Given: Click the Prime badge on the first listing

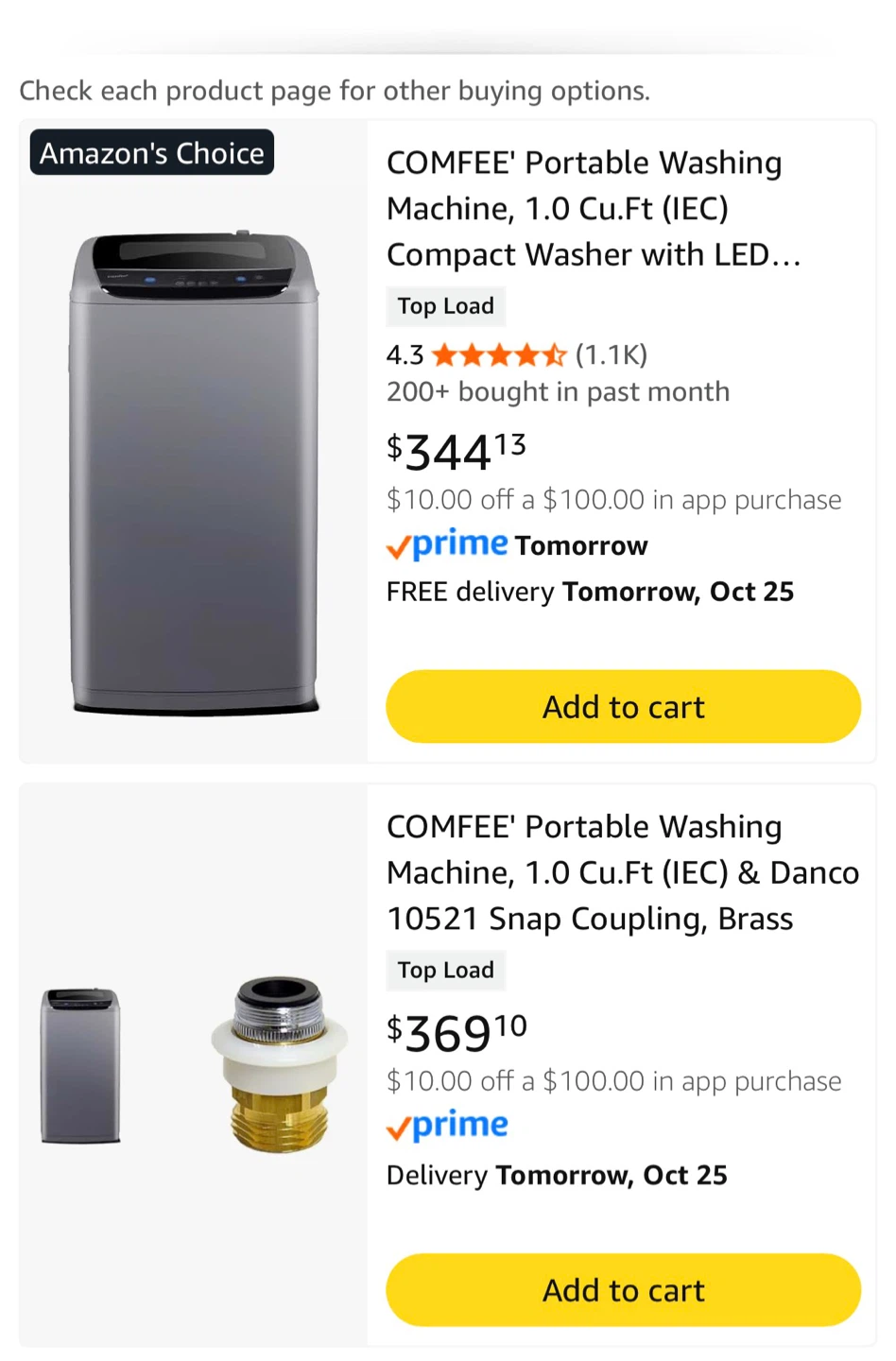Looking at the screenshot, I should pos(444,544).
